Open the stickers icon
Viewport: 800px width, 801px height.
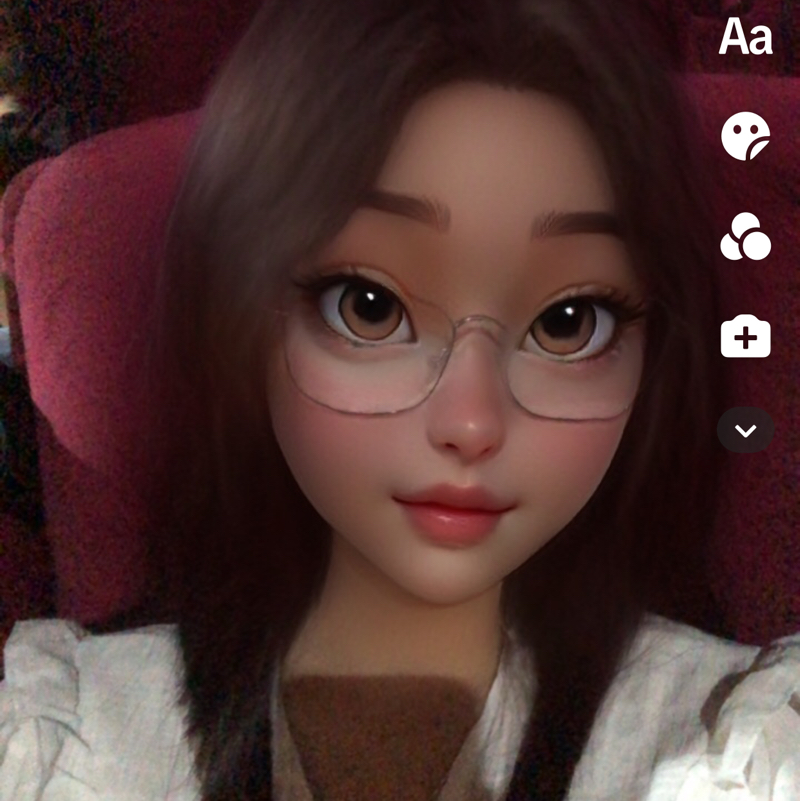pos(746,136)
